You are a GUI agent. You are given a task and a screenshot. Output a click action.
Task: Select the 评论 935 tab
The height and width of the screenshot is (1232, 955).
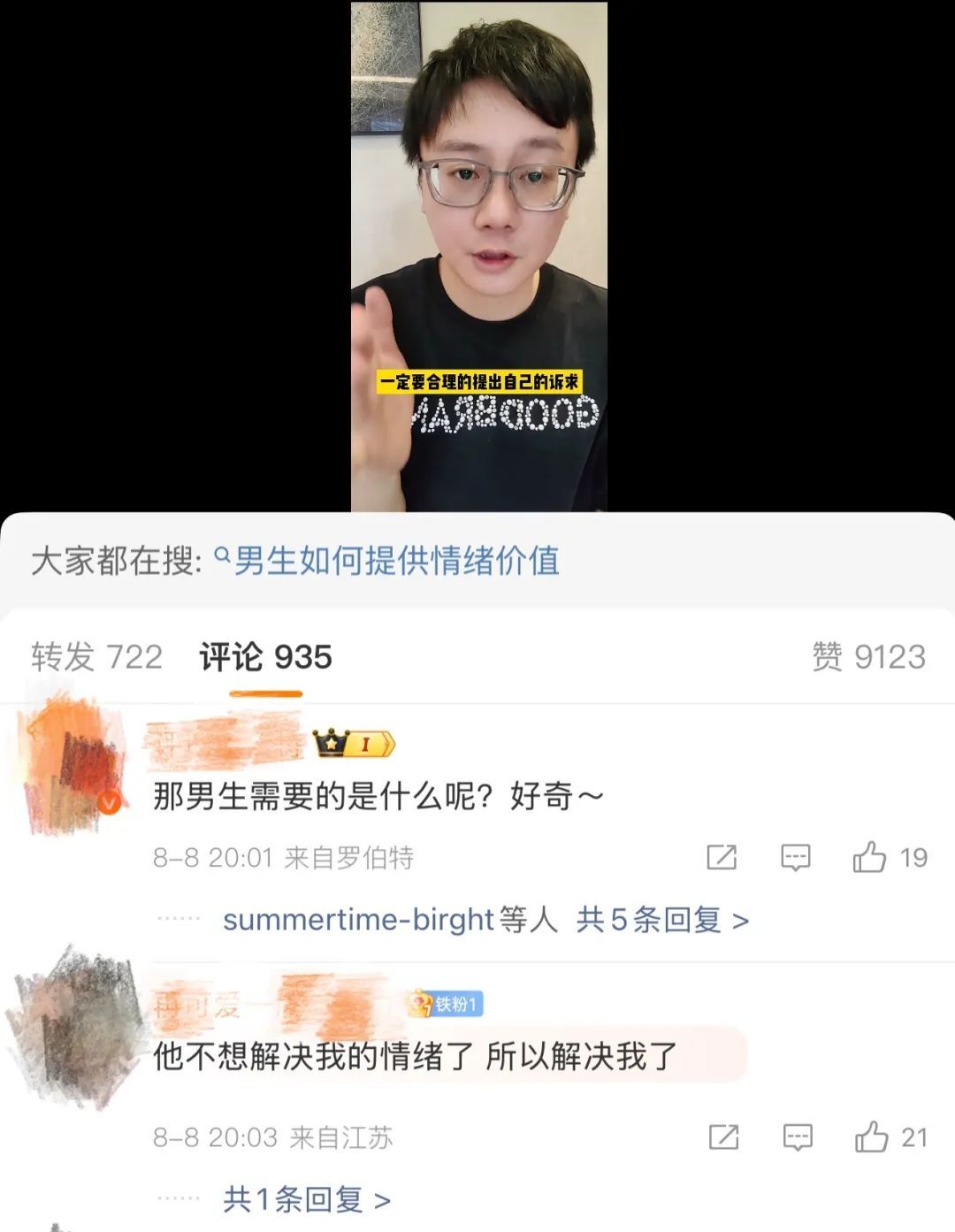[x=265, y=657]
